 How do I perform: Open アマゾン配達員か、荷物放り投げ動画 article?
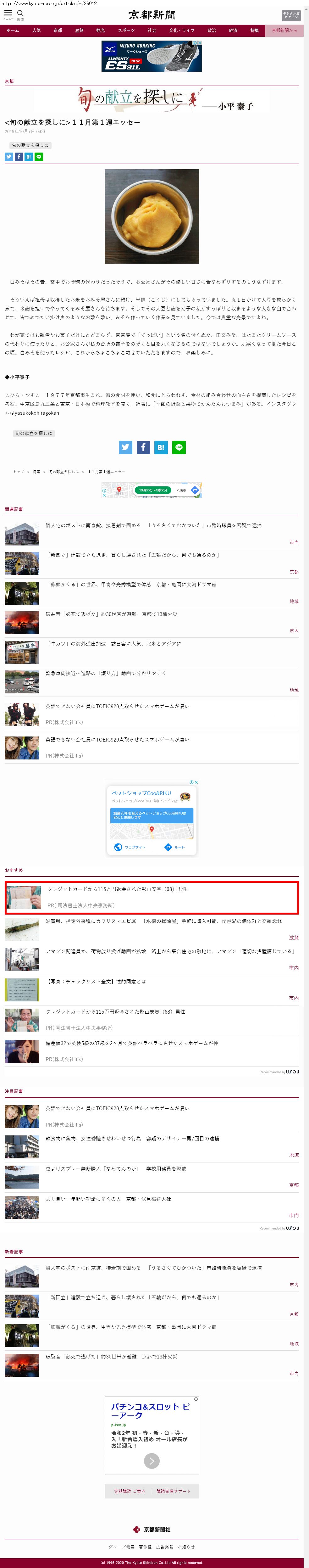click(x=170, y=951)
